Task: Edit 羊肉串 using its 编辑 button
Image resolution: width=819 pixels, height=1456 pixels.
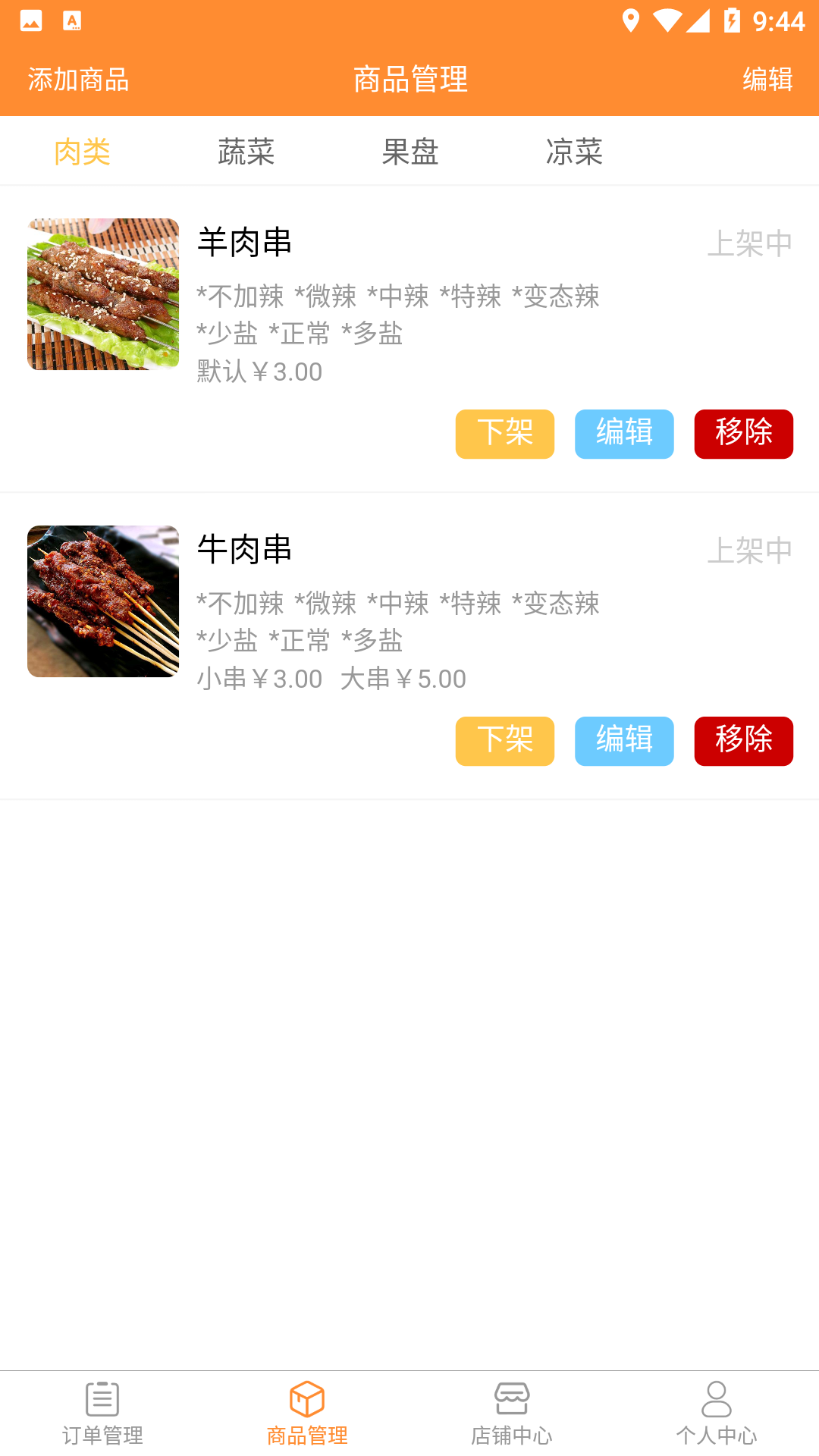Action: point(623,434)
